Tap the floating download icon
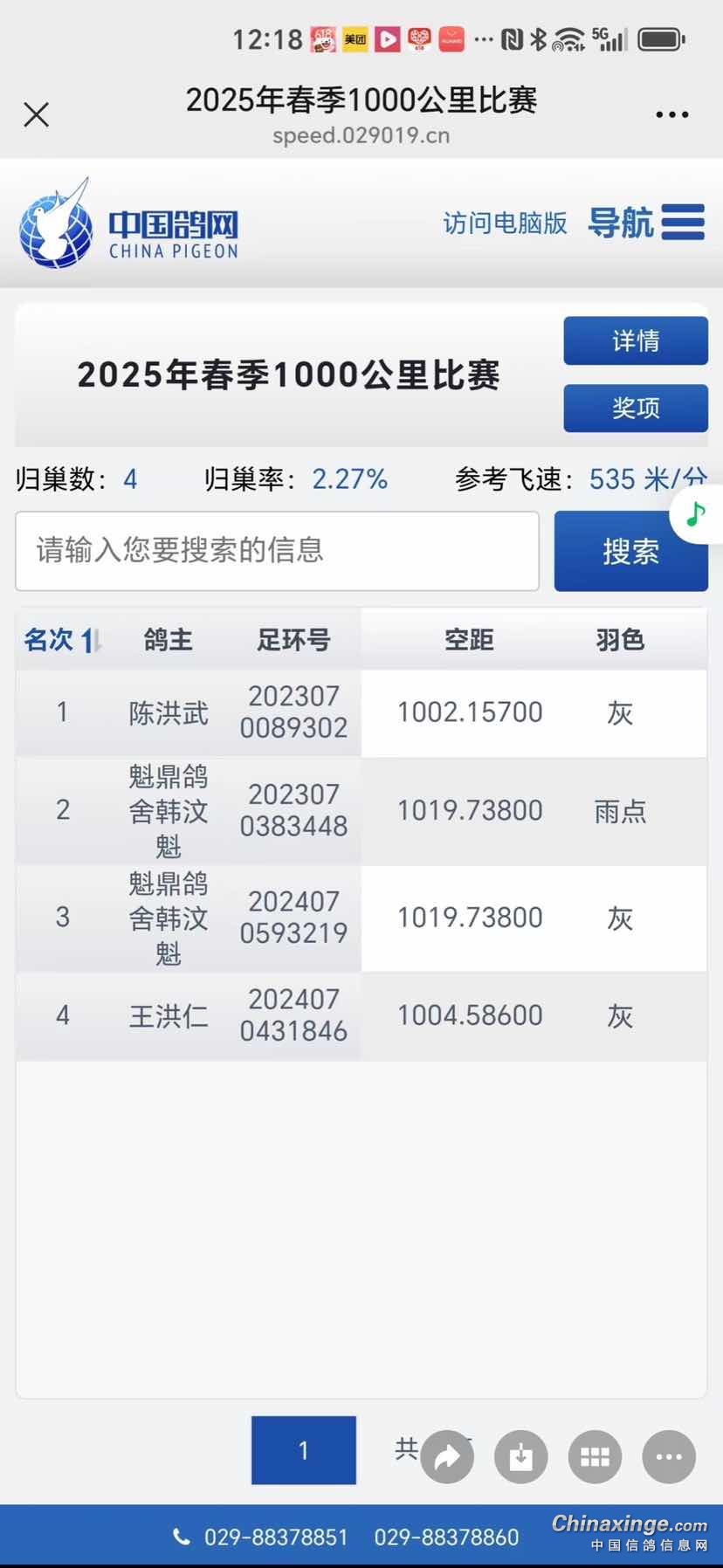The width and height of the screenshot is (723, 1568). click(x=521, y=1456)
